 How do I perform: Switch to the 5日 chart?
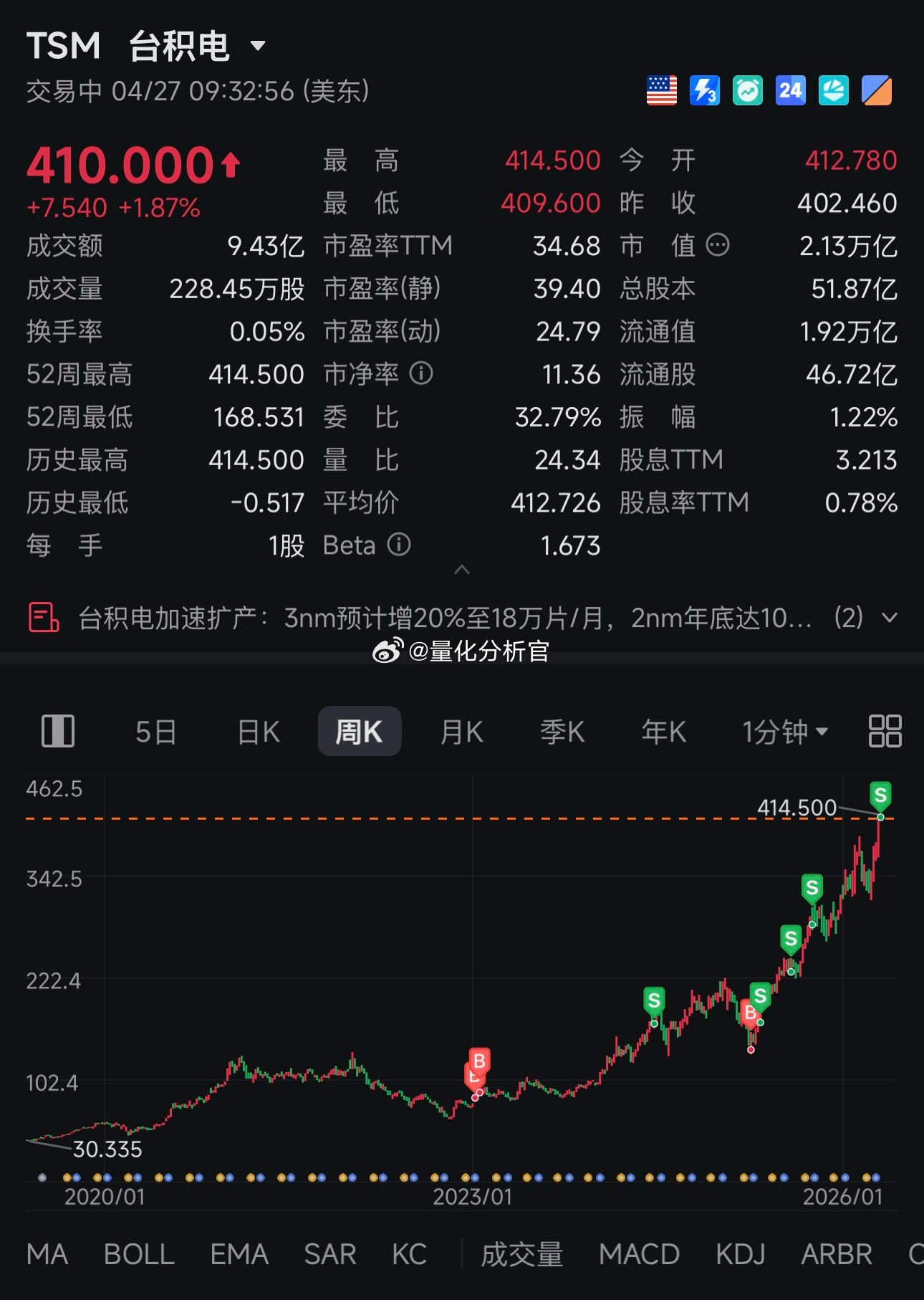pos(155,732)
